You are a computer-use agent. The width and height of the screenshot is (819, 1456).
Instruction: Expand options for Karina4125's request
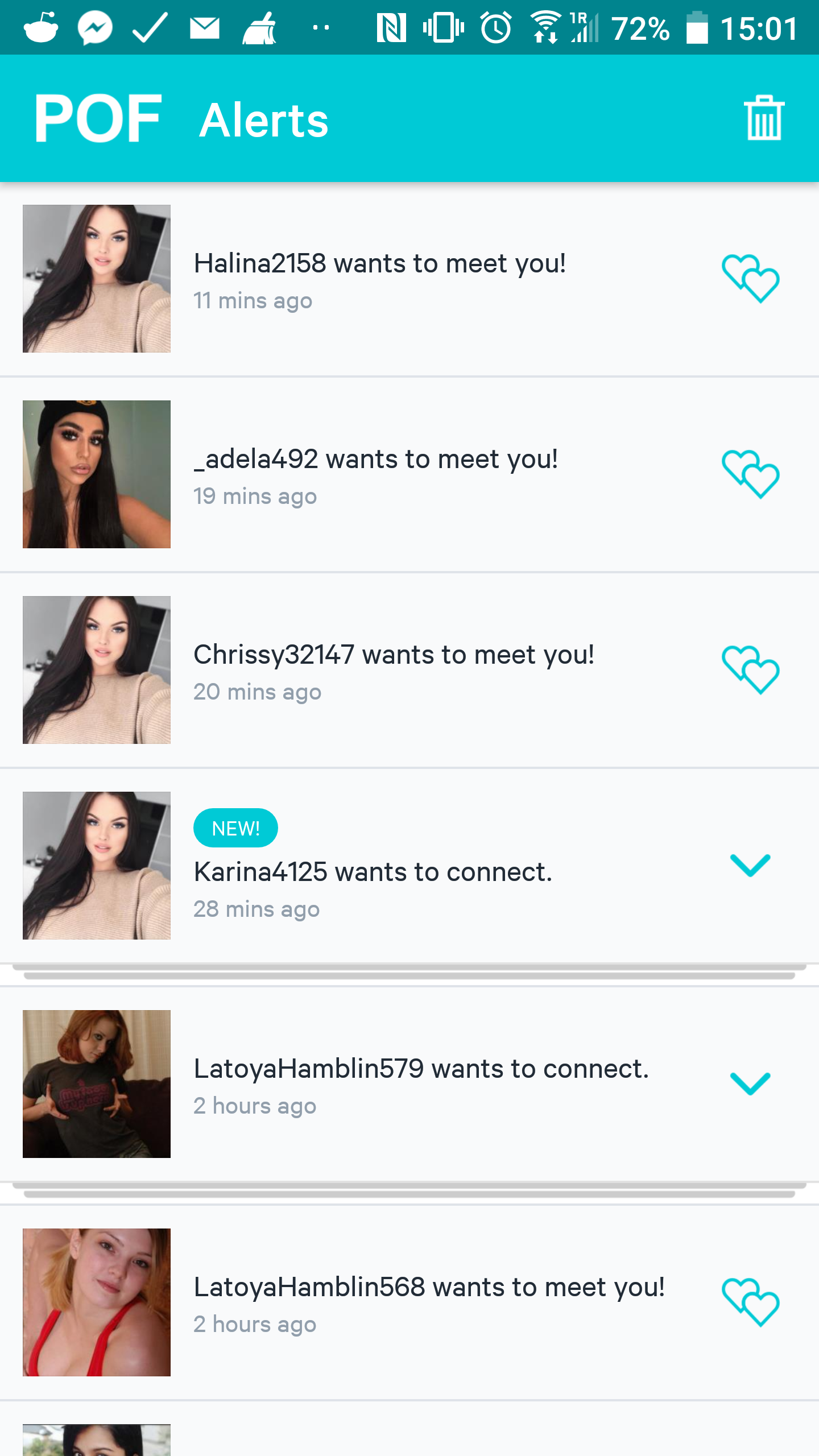tap(750, 866)
